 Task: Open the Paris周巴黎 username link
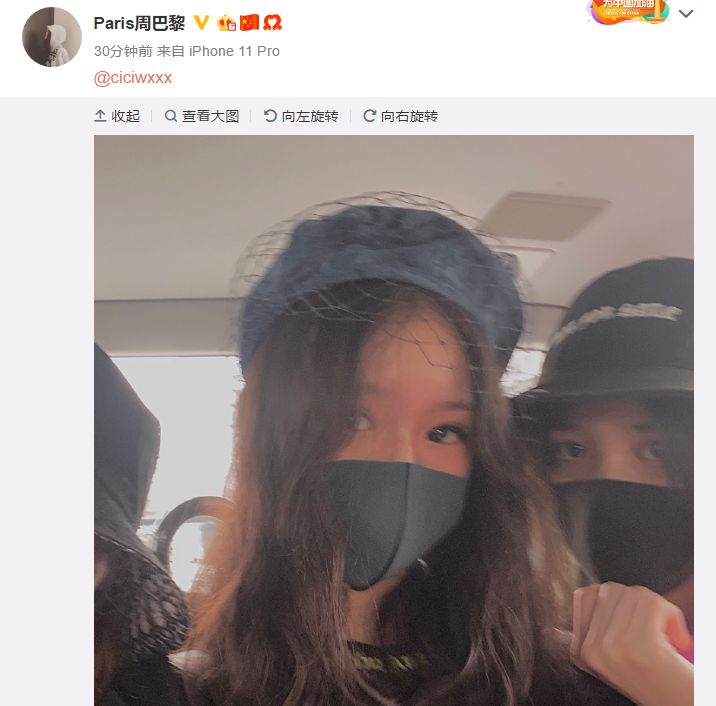pos(139,22)
